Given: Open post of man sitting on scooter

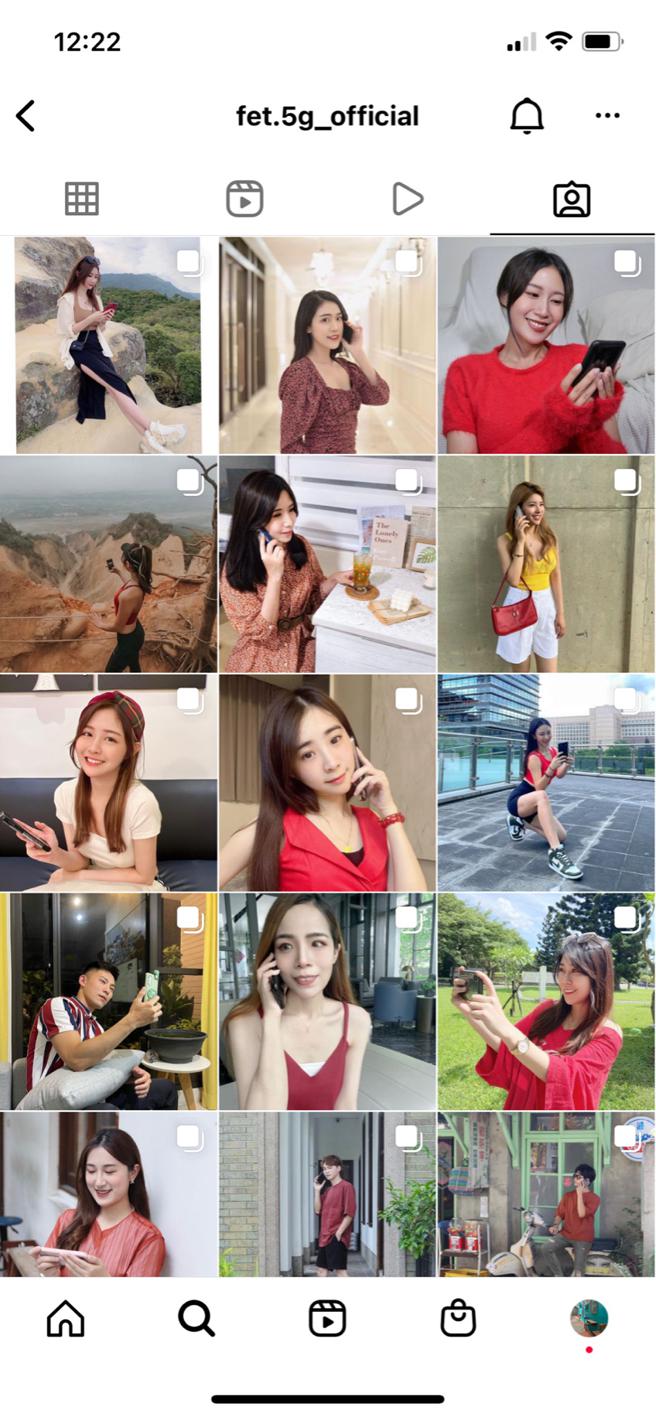Looking at the screenshot, I should (546, 1194).
